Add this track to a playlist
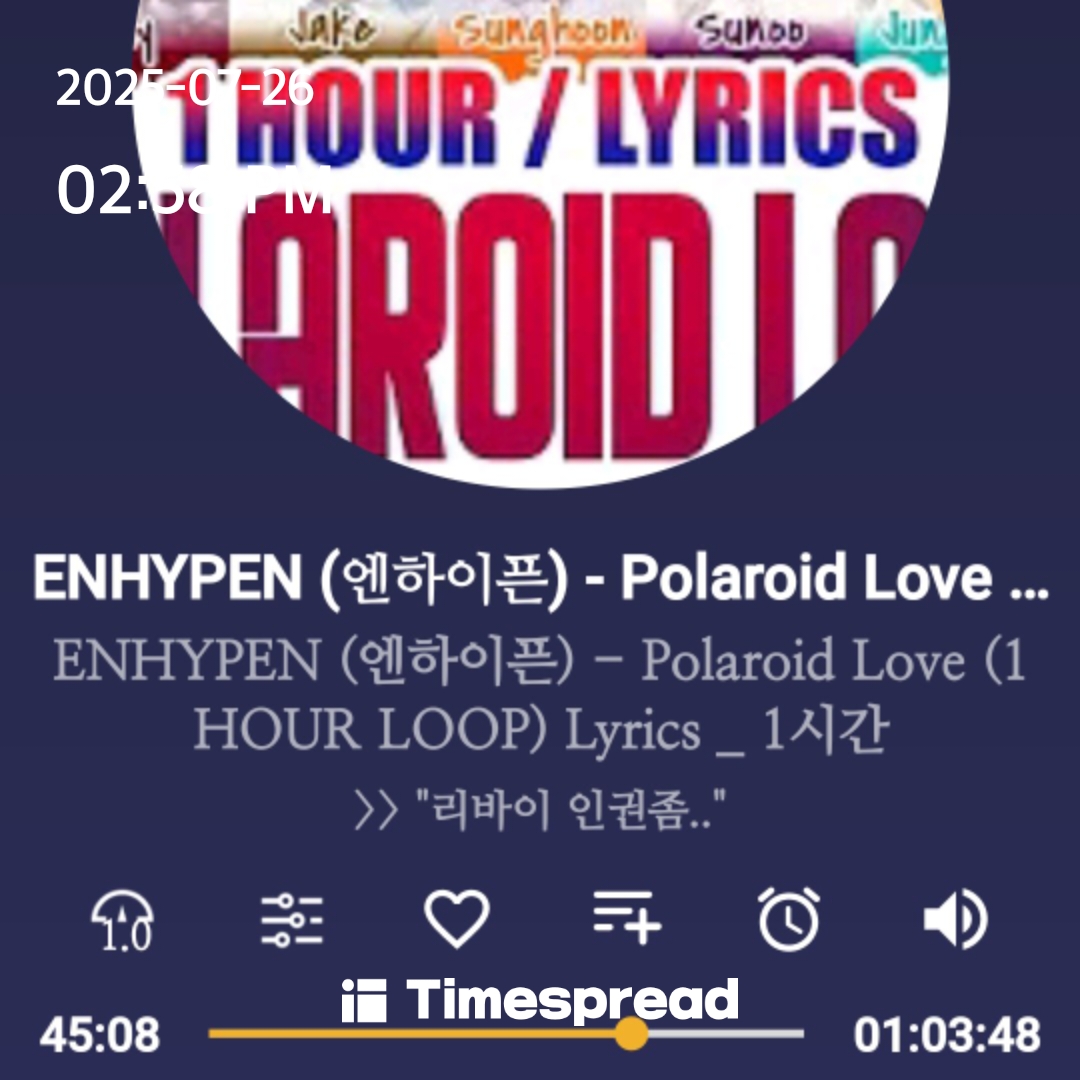 point(626,918)
